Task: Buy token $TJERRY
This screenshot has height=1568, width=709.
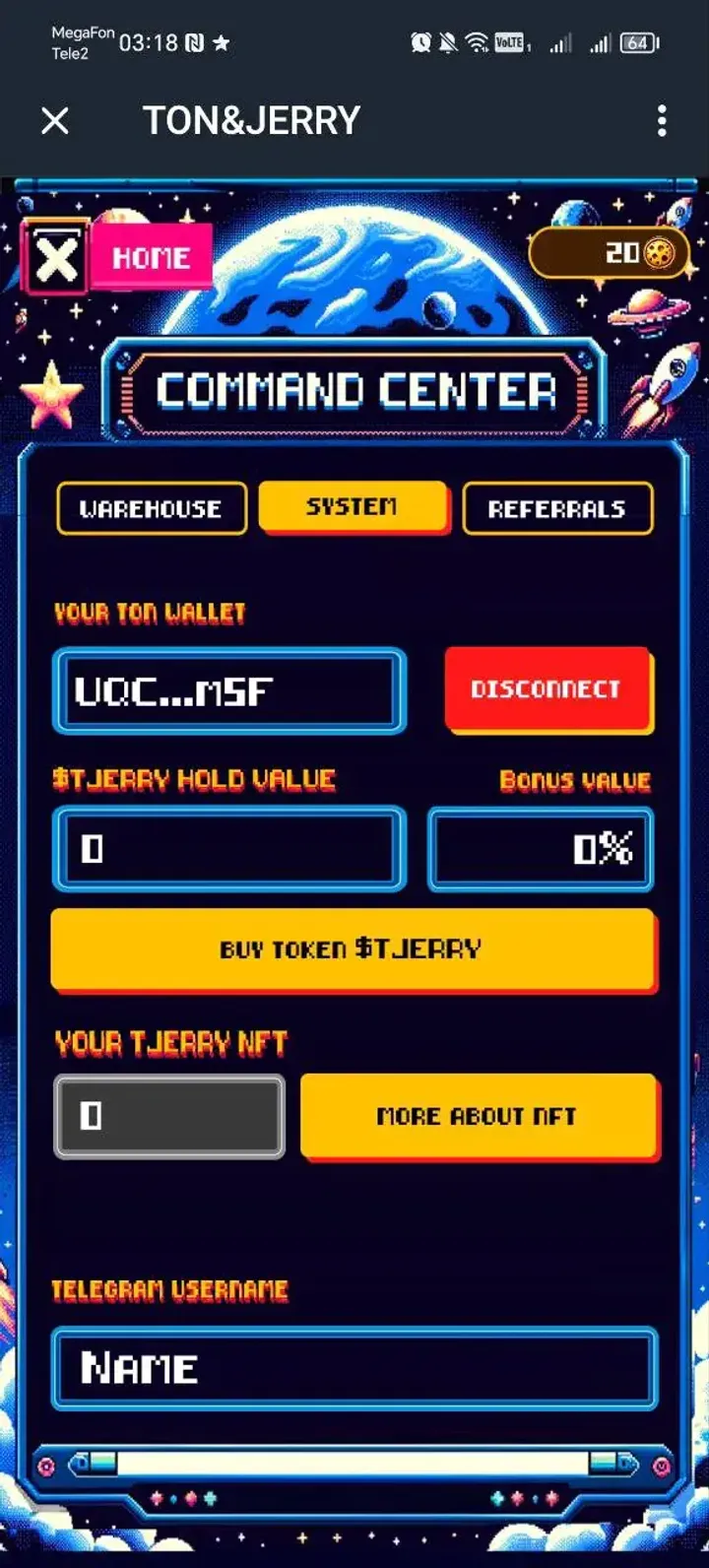Action: 352,948
